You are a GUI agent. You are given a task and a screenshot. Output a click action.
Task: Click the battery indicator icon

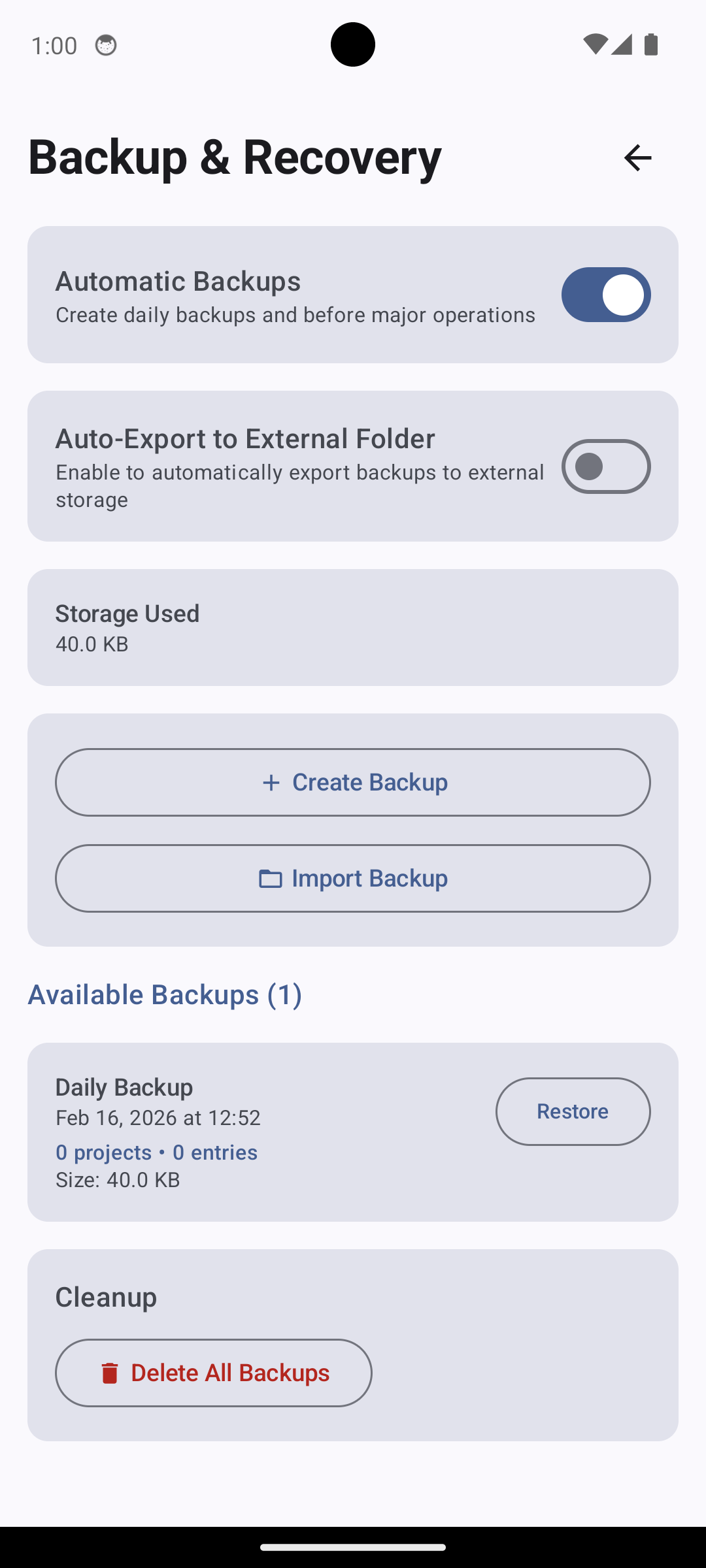tap(650, 44)
